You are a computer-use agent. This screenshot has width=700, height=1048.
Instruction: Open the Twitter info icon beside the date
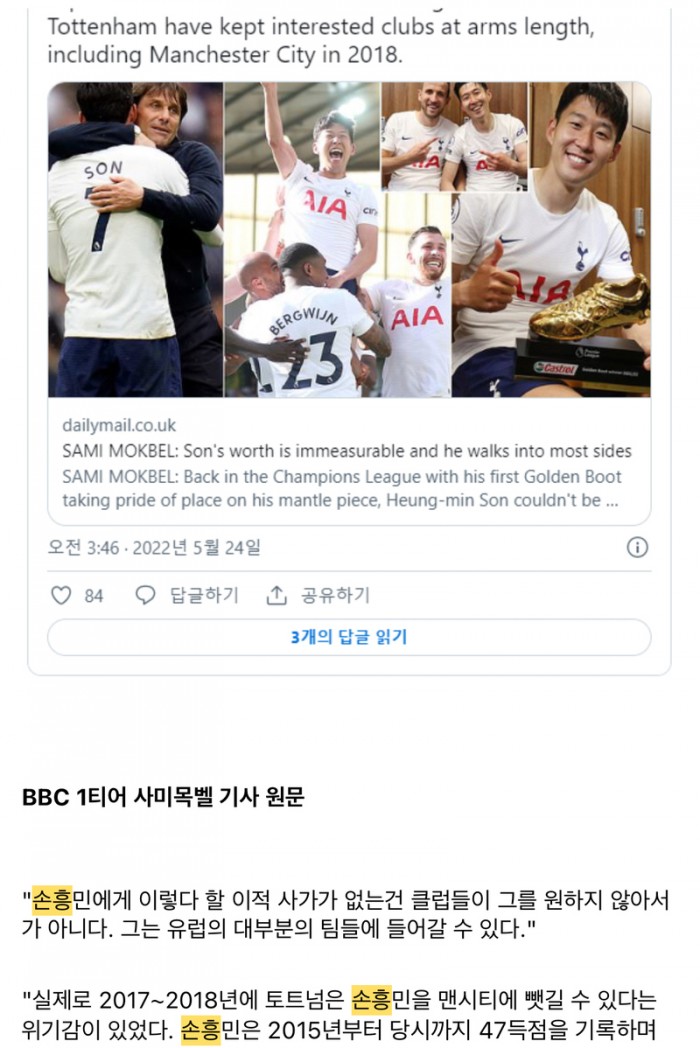pyautogui.click(x=637, y=547)
